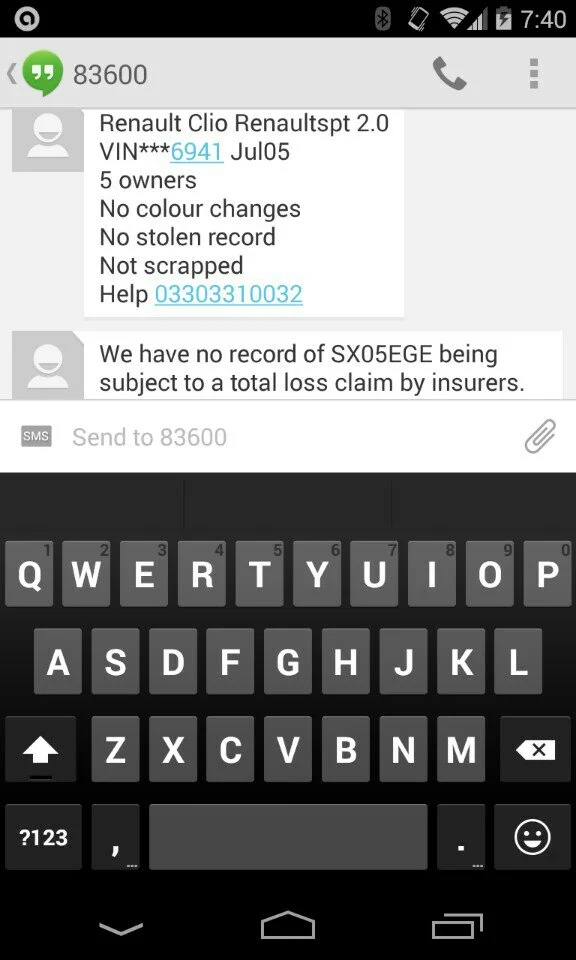This screenshot has height=960, width=576.
Task: Hit the backspace key
Action: point(536,749)
